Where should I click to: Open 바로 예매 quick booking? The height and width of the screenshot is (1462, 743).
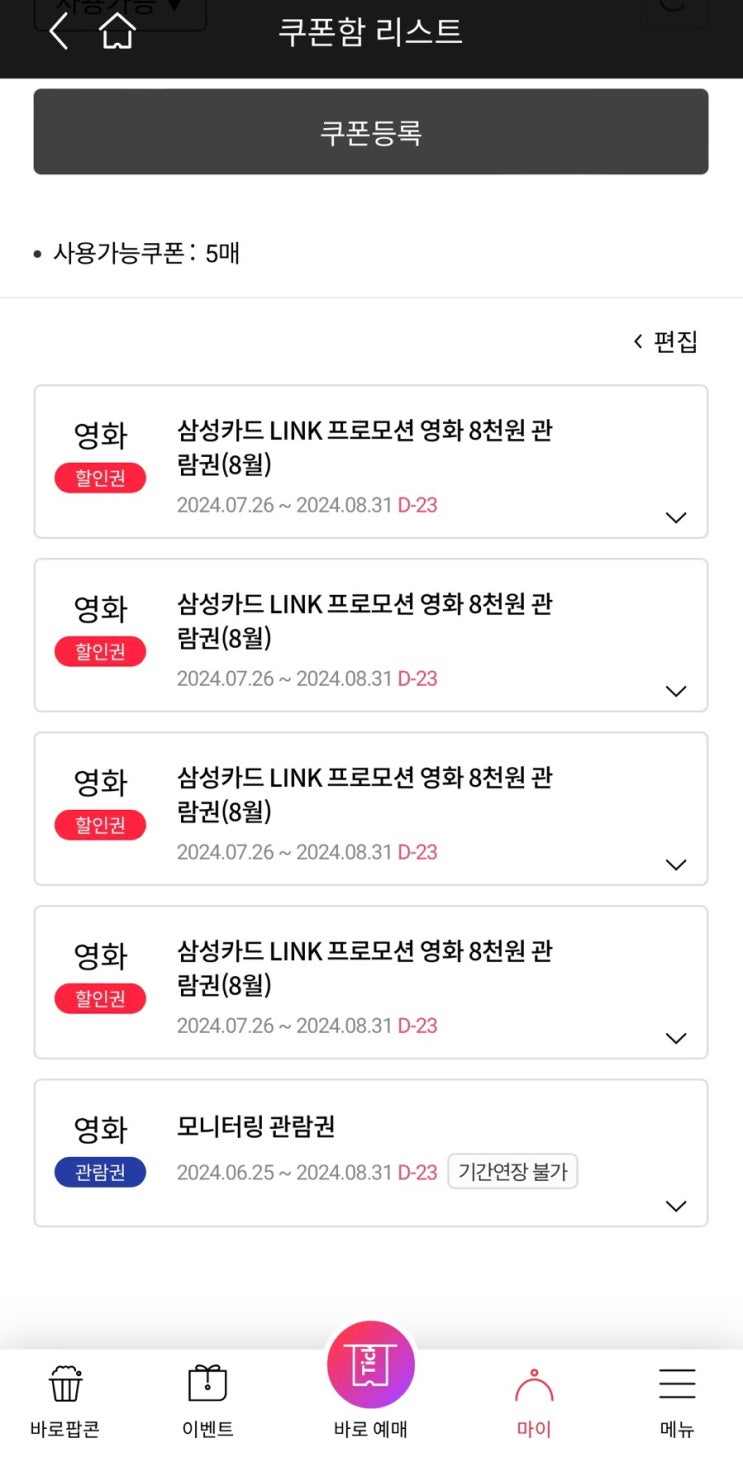point(371,1383)
